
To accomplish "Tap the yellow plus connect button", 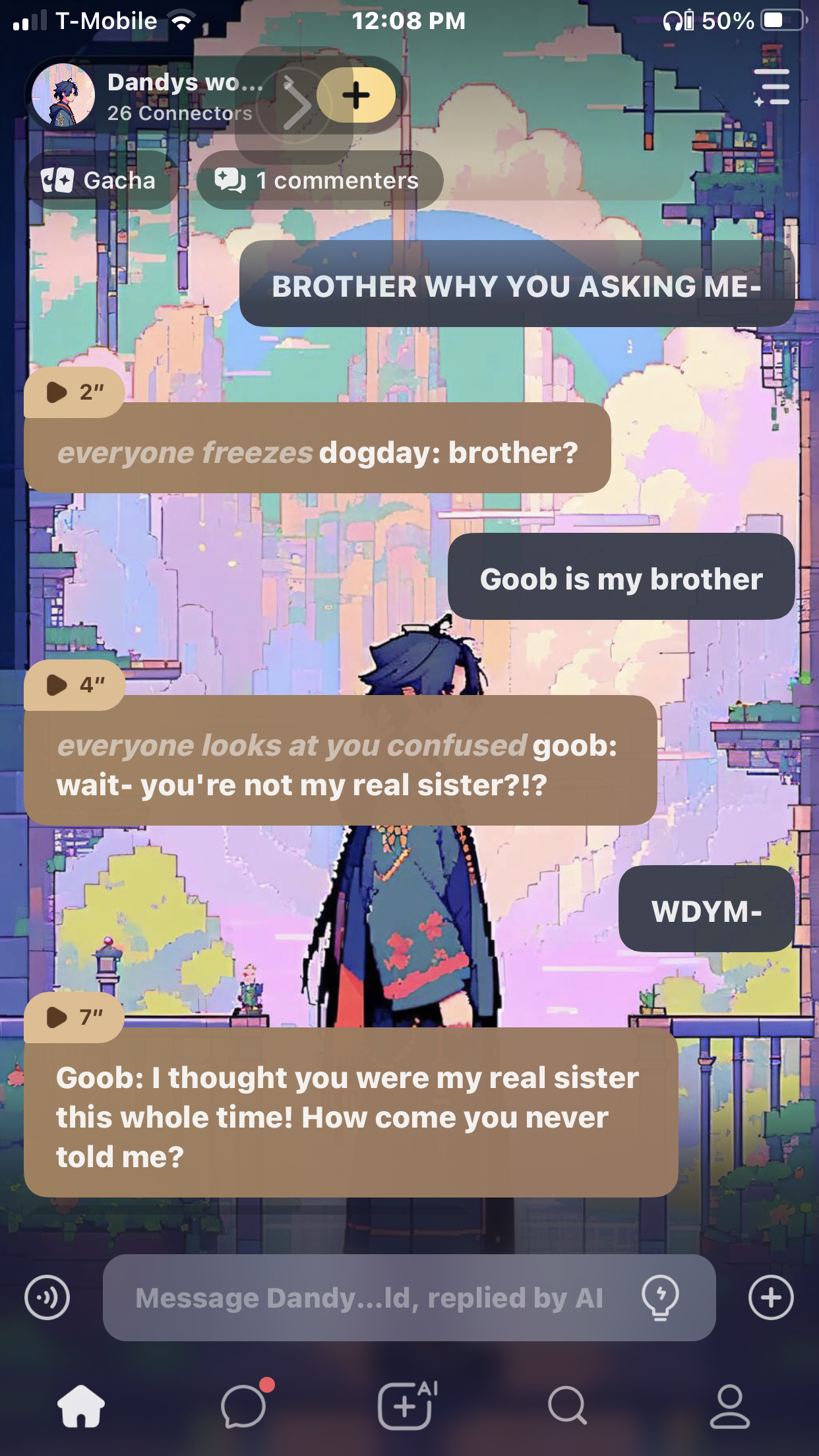I will (x=356, y=96).
